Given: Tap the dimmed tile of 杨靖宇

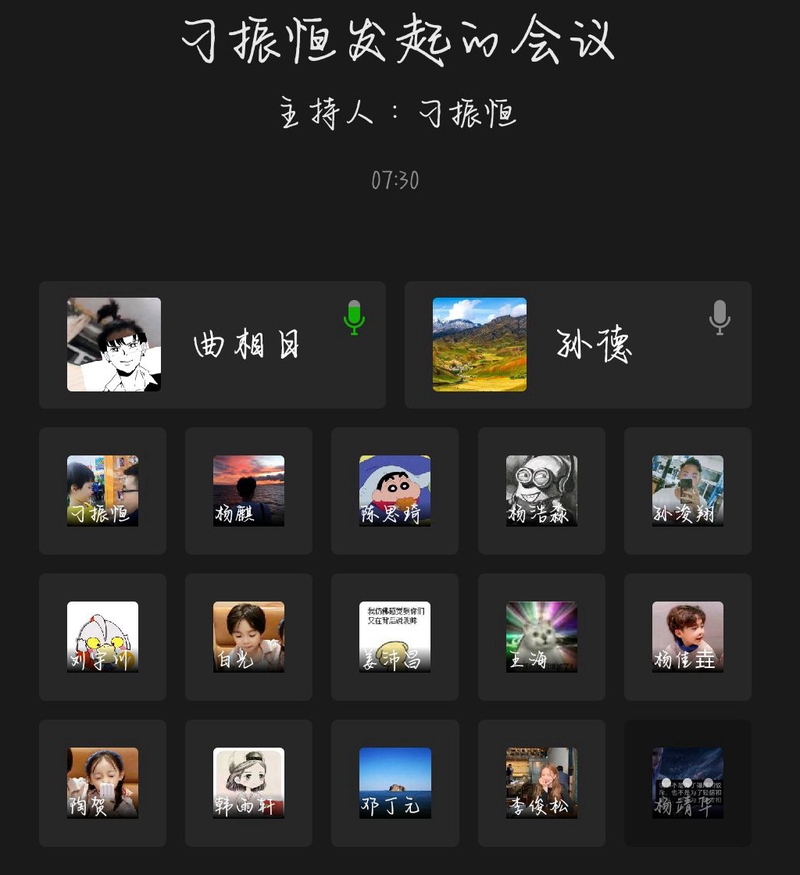Looking at the screenshot, I should pyautogui.click(x=687, y=783).
